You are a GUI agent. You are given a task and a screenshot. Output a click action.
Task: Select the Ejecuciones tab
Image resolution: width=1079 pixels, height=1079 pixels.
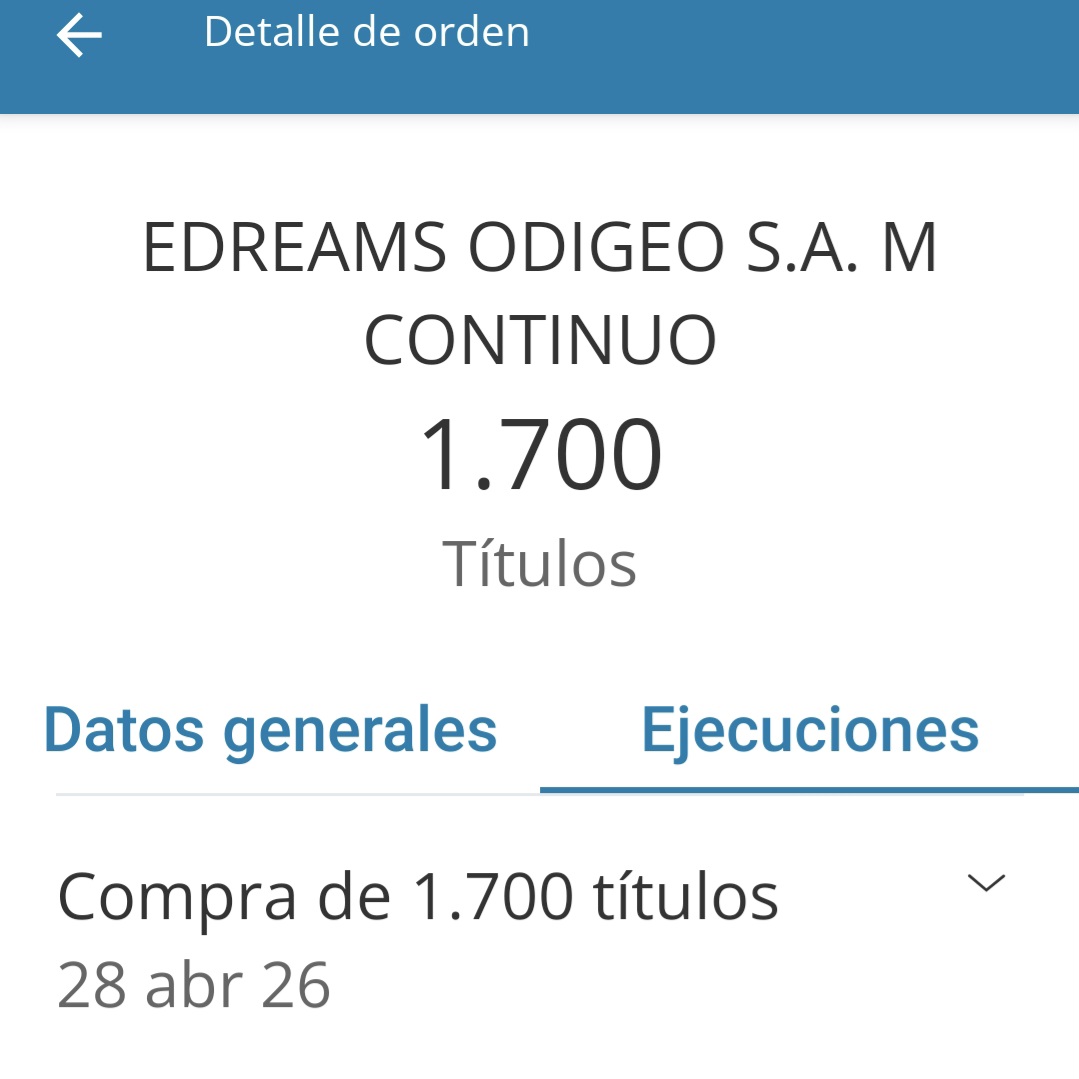pos(809,730)
